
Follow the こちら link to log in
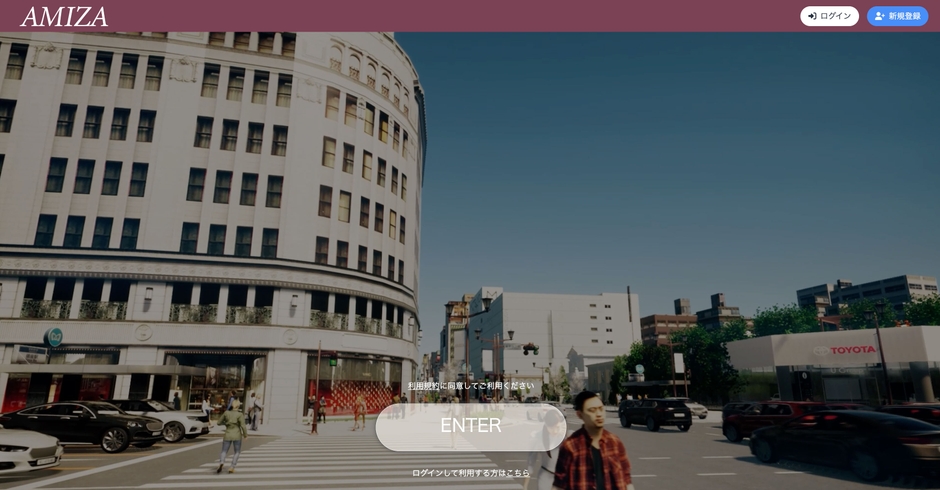coord(517,473)
